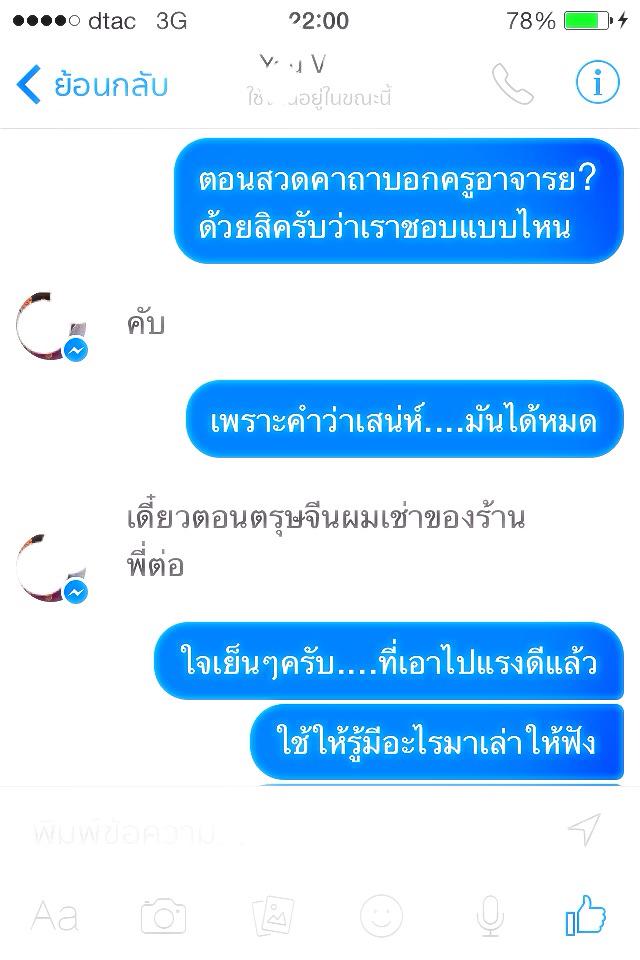Screen dimensions: 640x960
Task: Open the Aa text keyboard option
Action: click(x=54, y=915)
